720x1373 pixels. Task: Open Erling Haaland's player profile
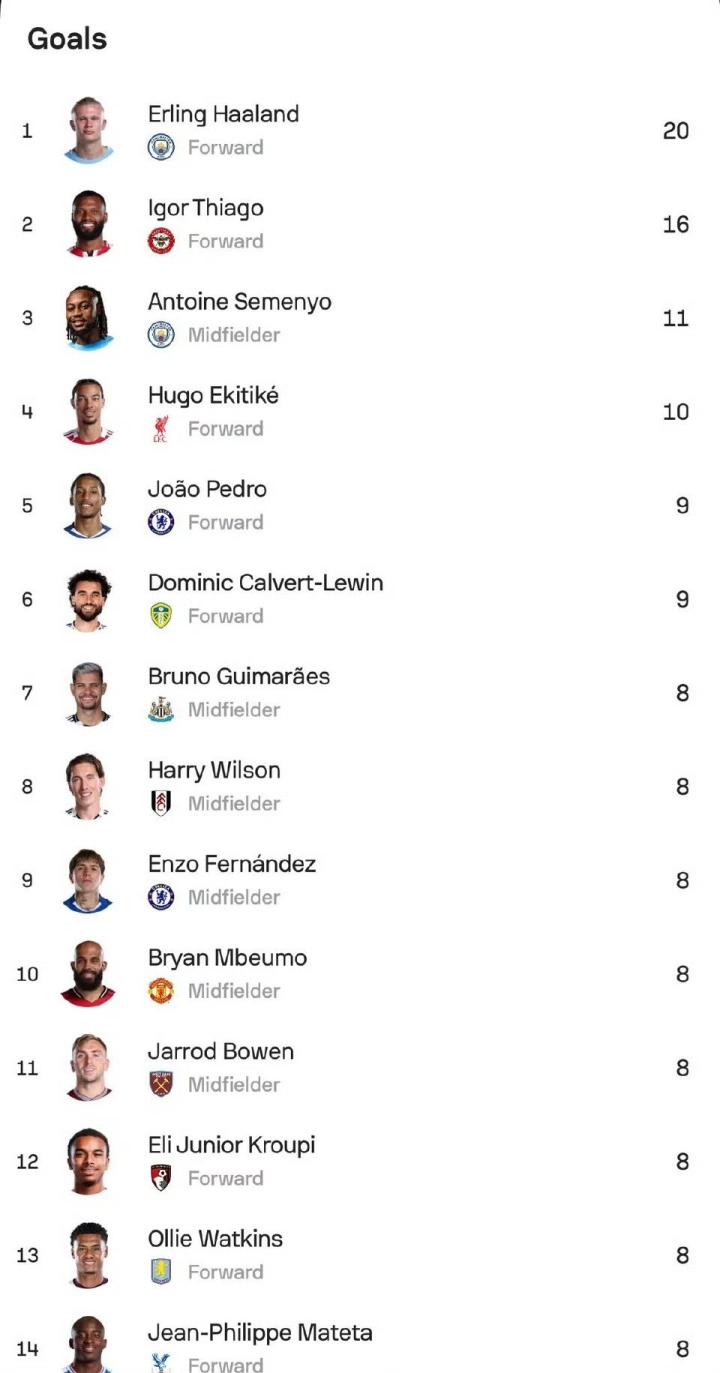[x=223, y=115]
